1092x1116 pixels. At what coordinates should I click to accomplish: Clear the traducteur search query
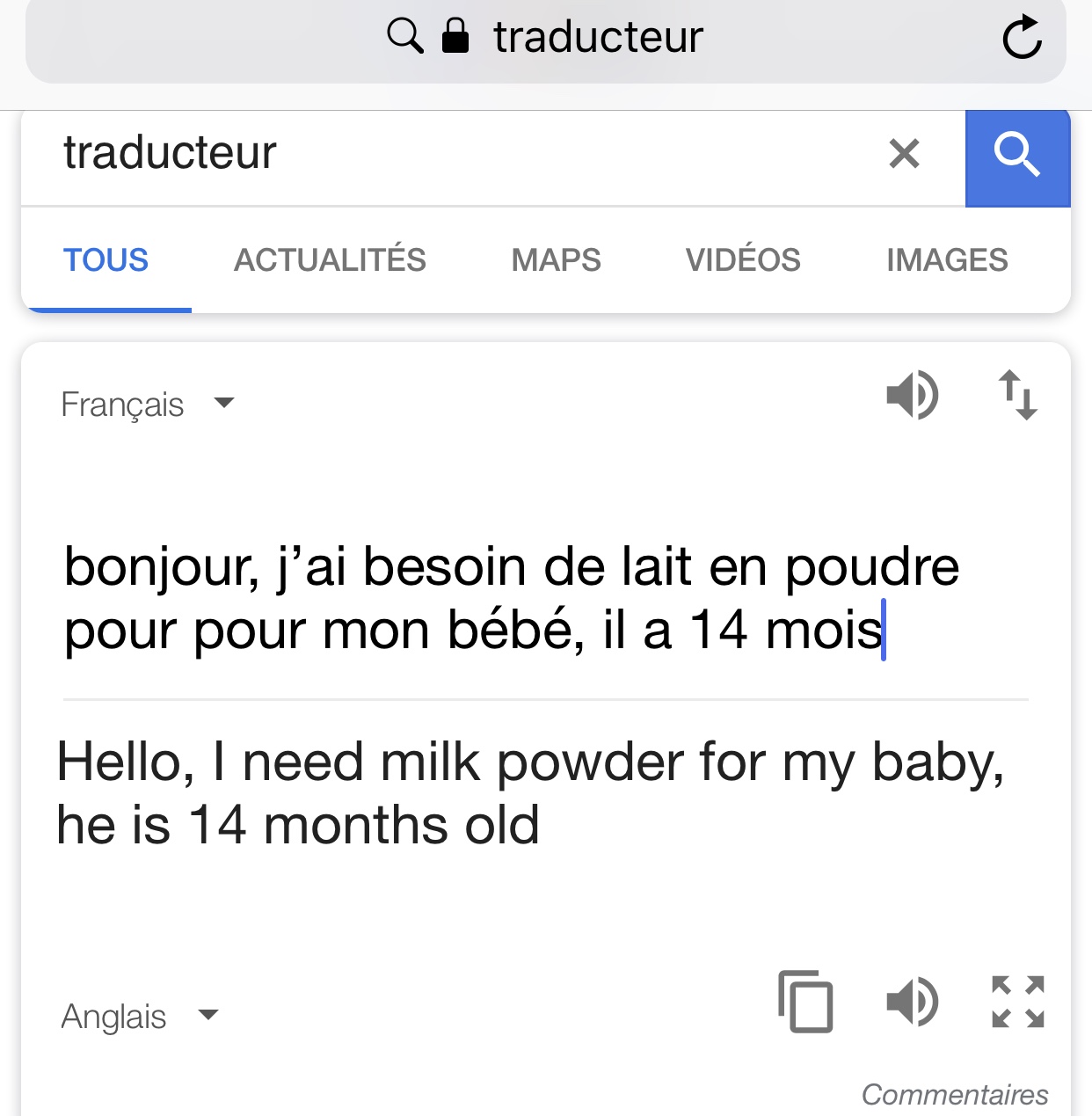[x=904, y=154]
